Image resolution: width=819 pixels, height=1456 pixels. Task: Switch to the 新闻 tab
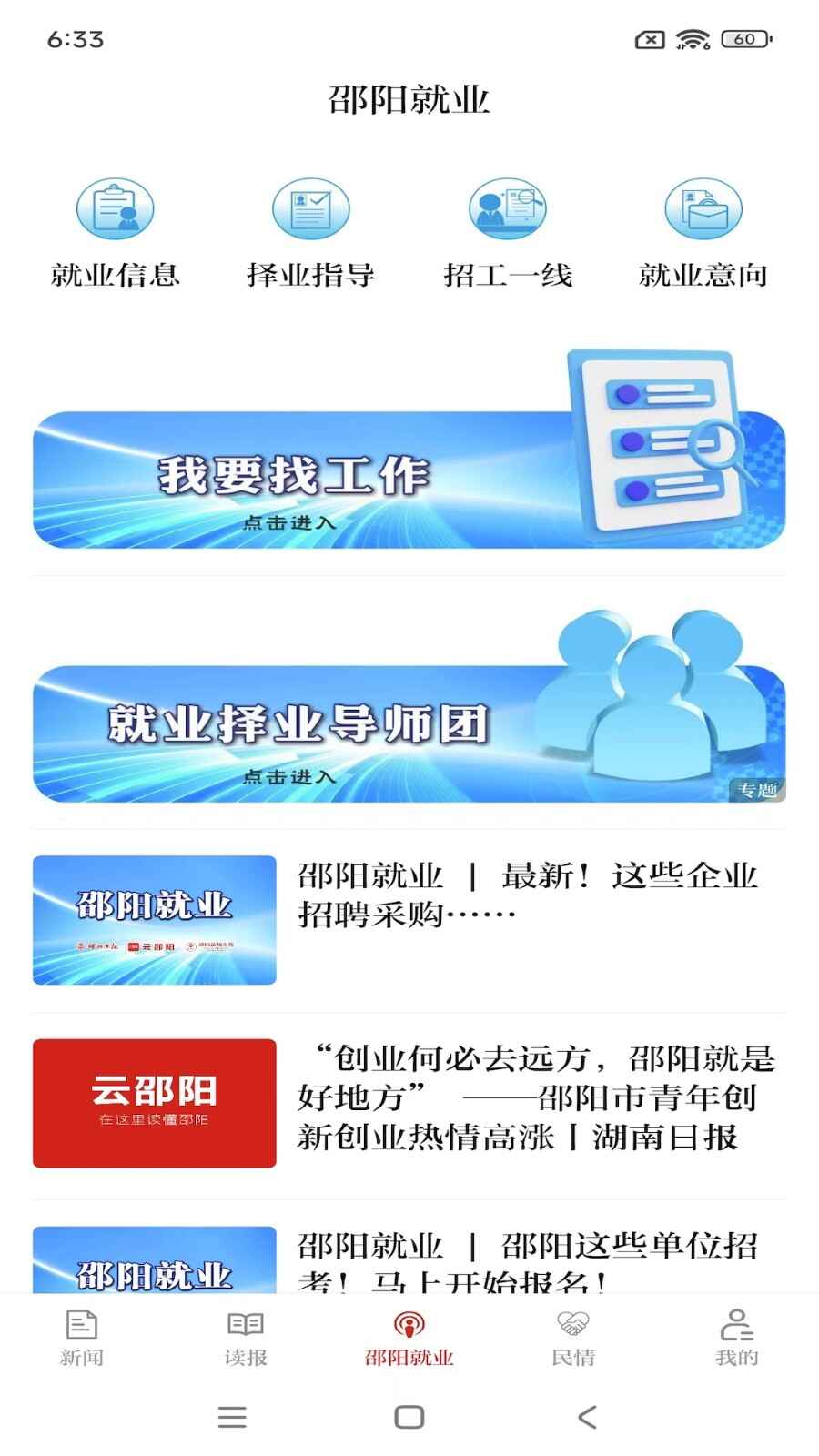[82, 1338]
